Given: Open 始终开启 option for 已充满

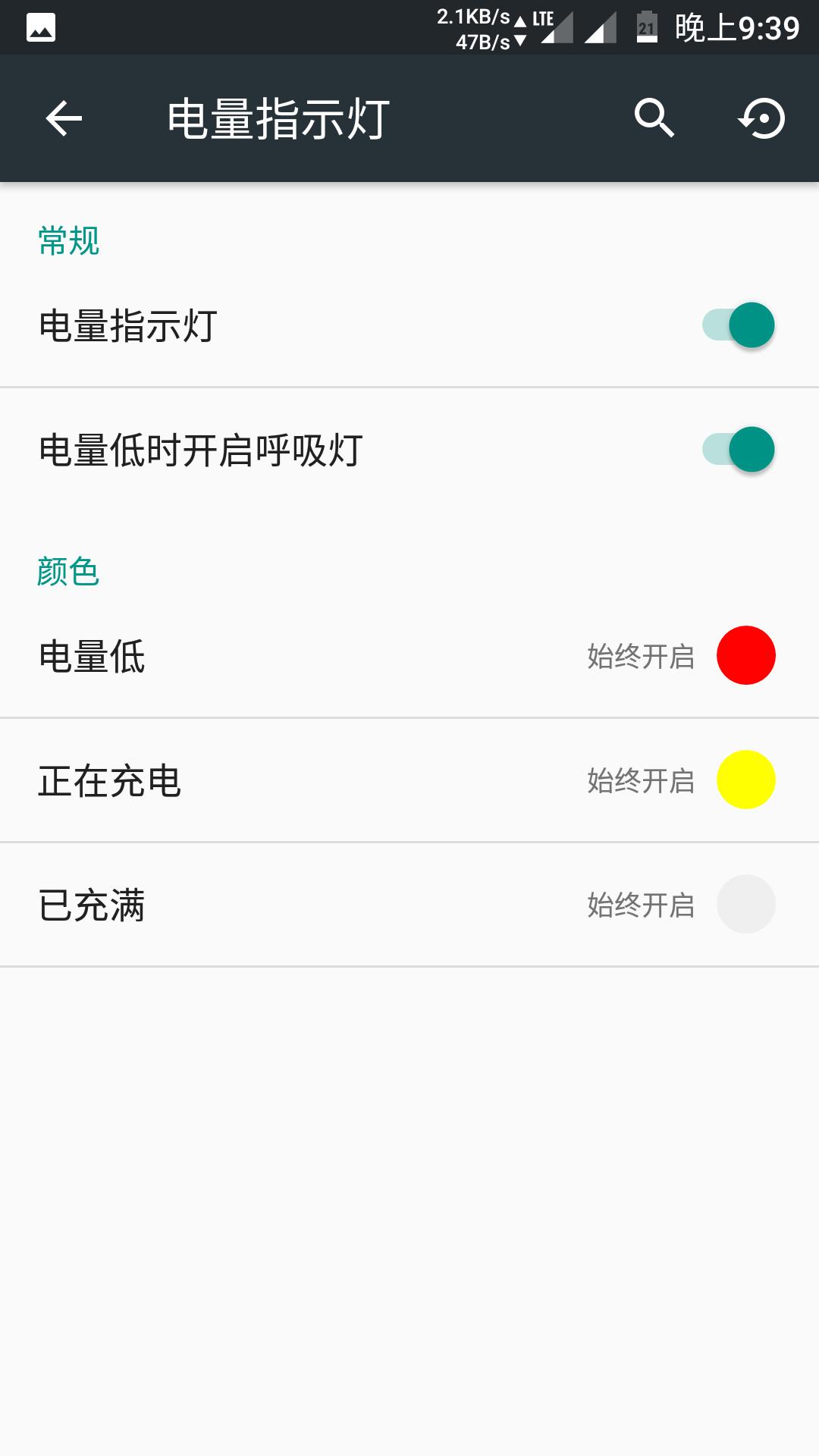Looking at the screenshot, I should [639, 904].
